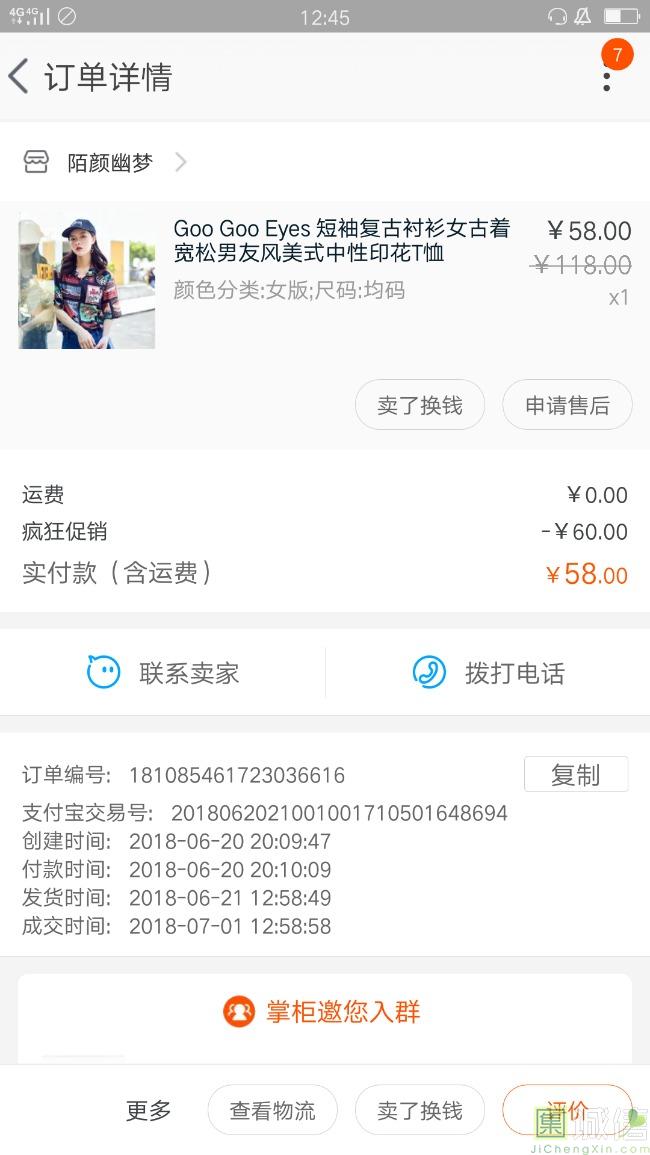
Task: Tap 卖了换钱 in the bottom bar
Action: [x=419, y=1110]
